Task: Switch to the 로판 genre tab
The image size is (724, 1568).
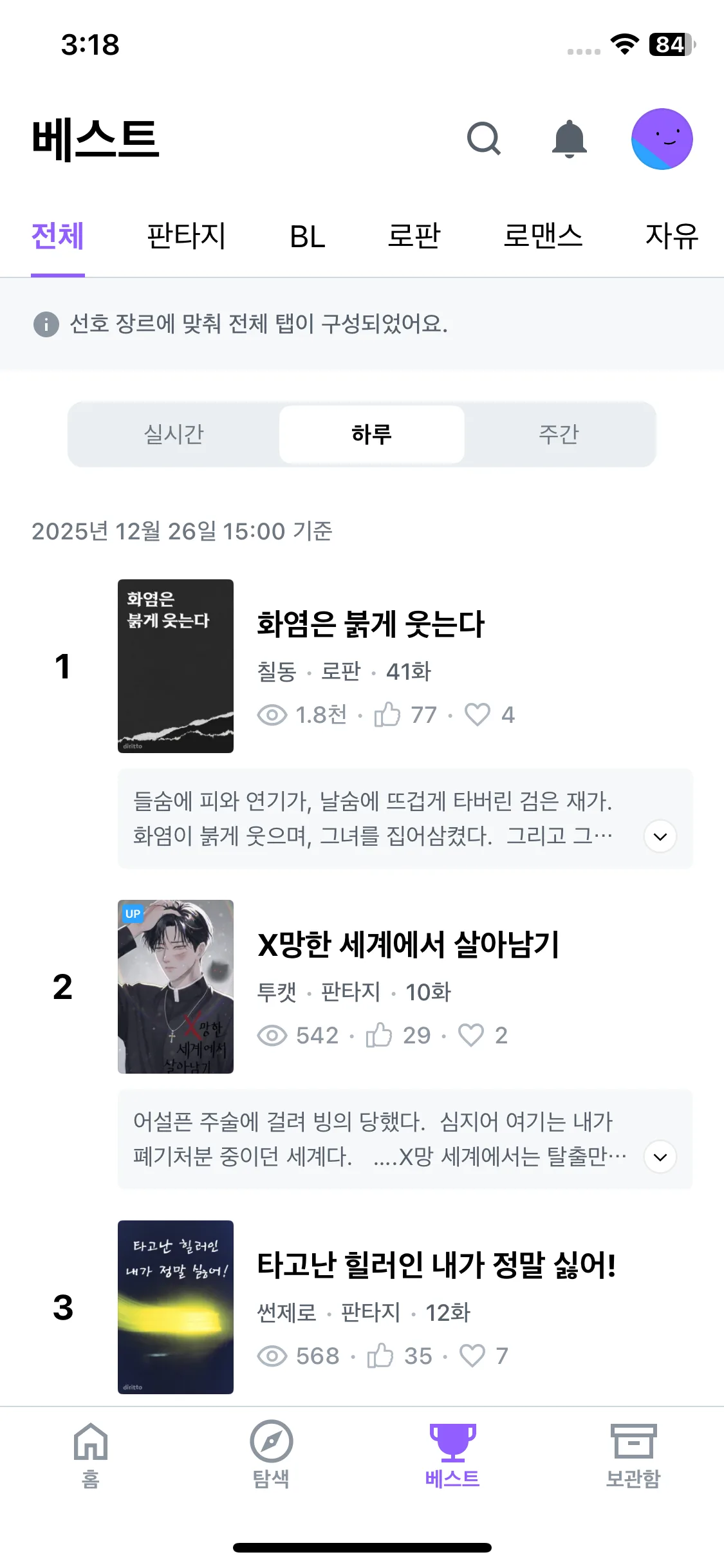Action: tap(414, 236)
